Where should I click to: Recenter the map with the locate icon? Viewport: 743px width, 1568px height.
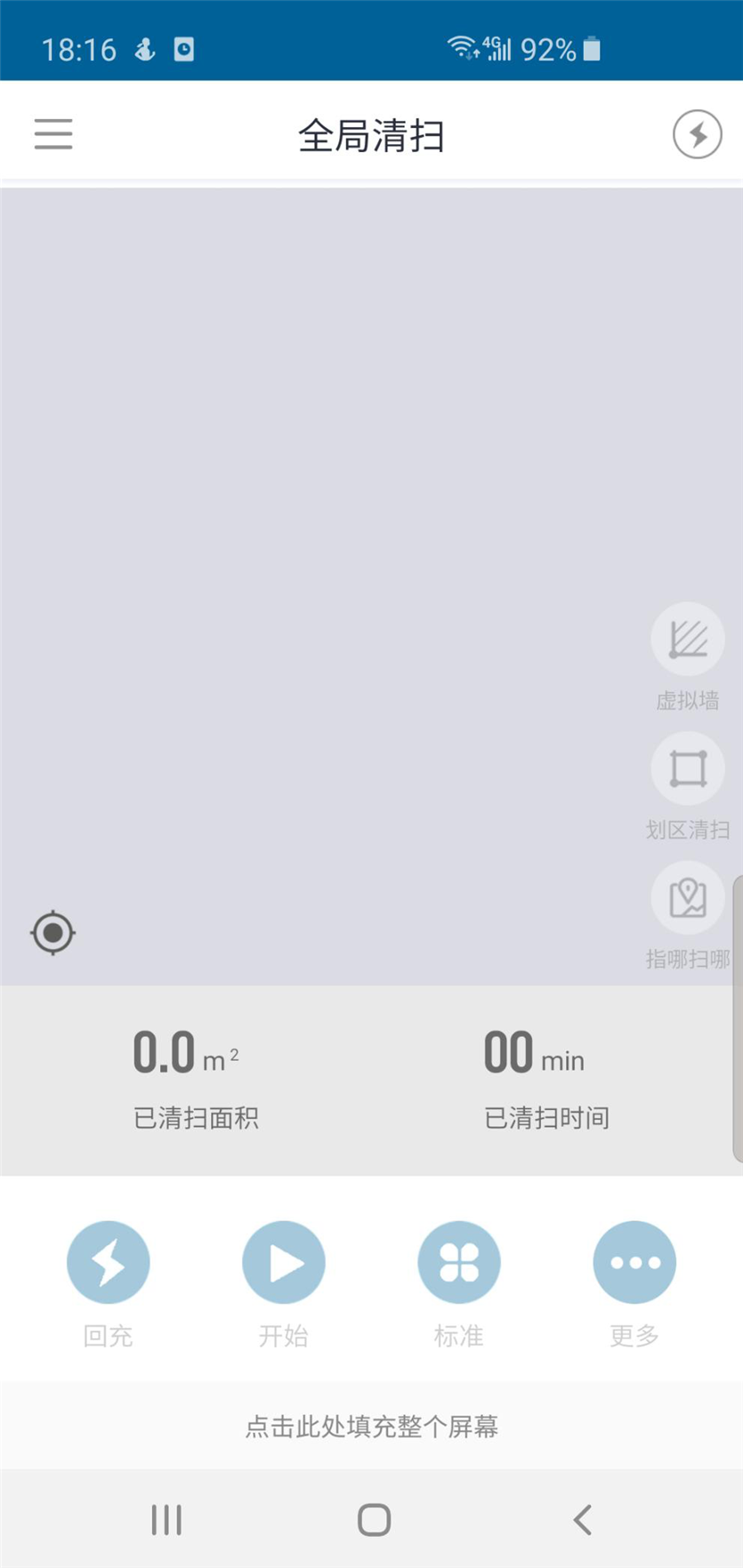pyautogui.click(x=52, y=933)
